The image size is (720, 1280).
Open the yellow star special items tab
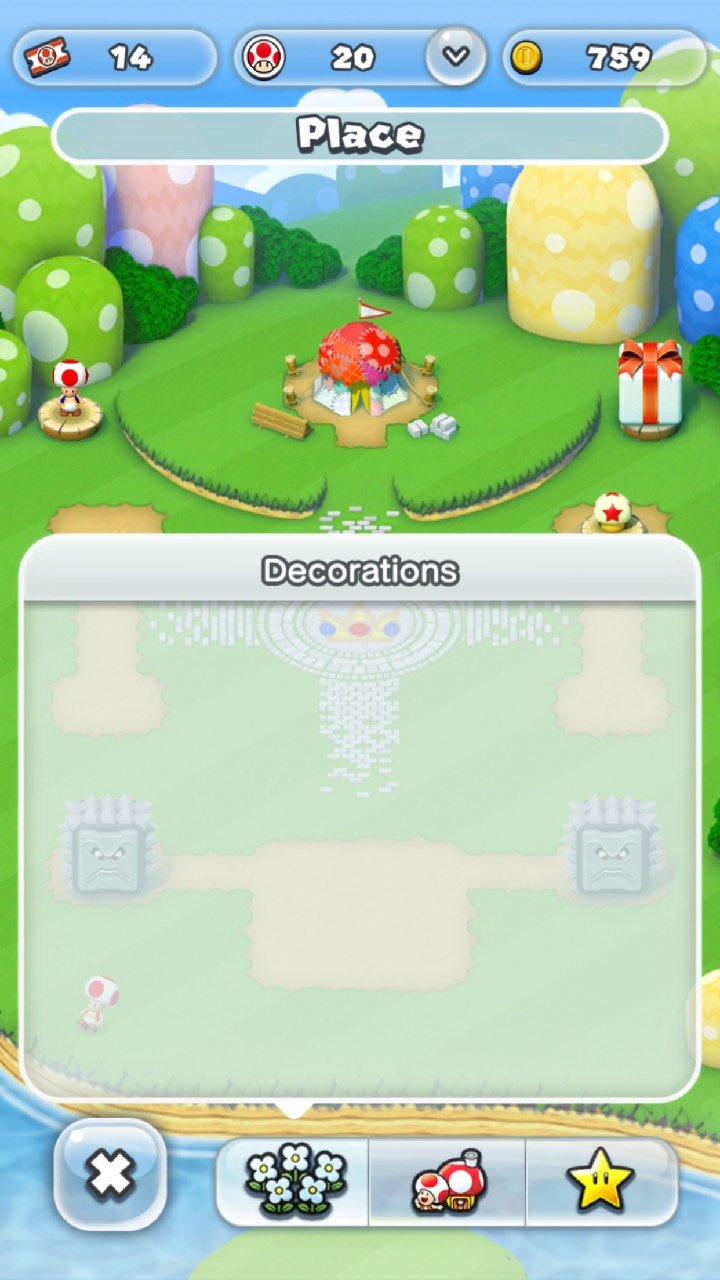(600, 1181)
